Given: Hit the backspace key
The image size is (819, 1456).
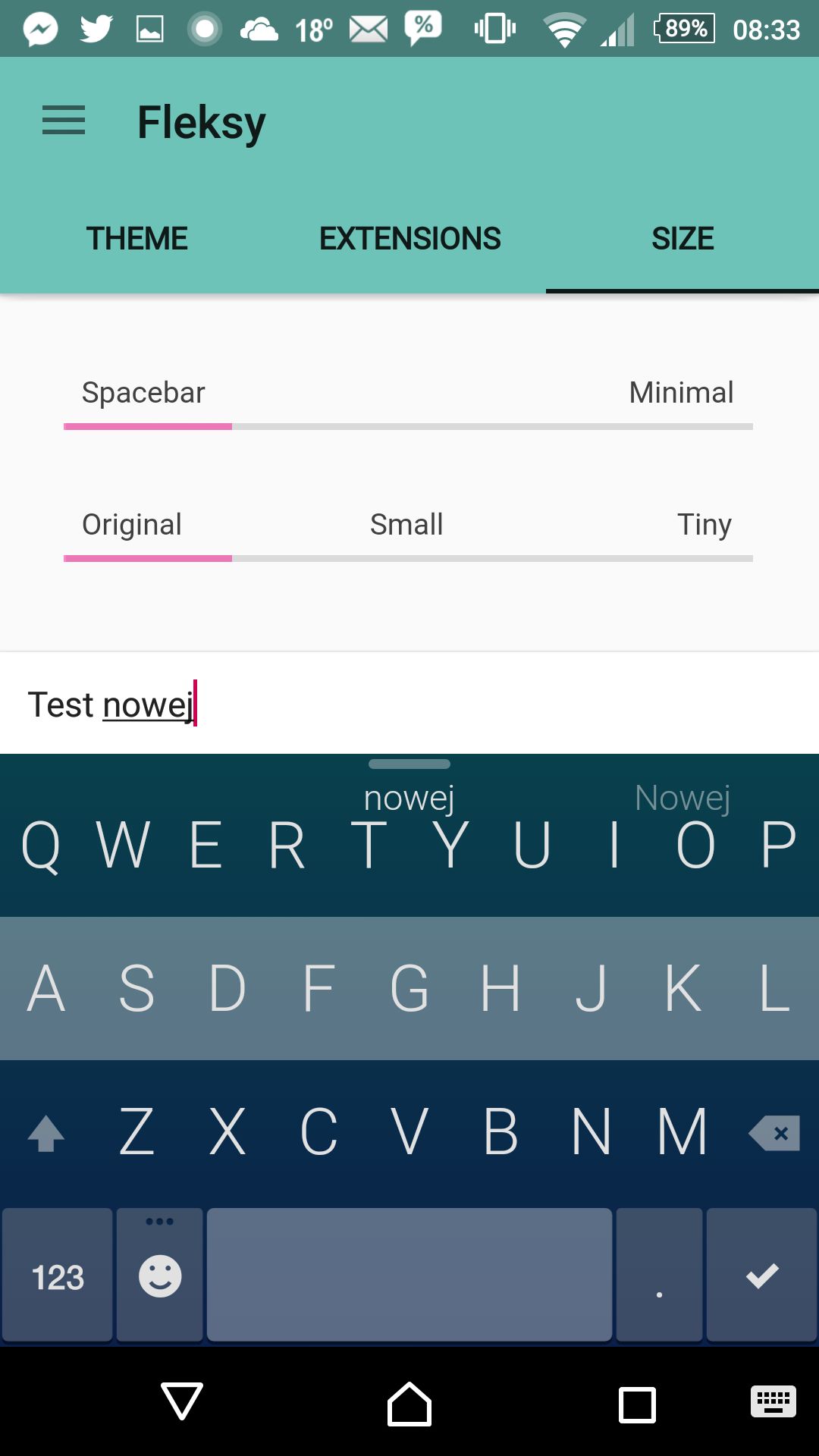Looking at the screenshot, I should [774, 1133].
